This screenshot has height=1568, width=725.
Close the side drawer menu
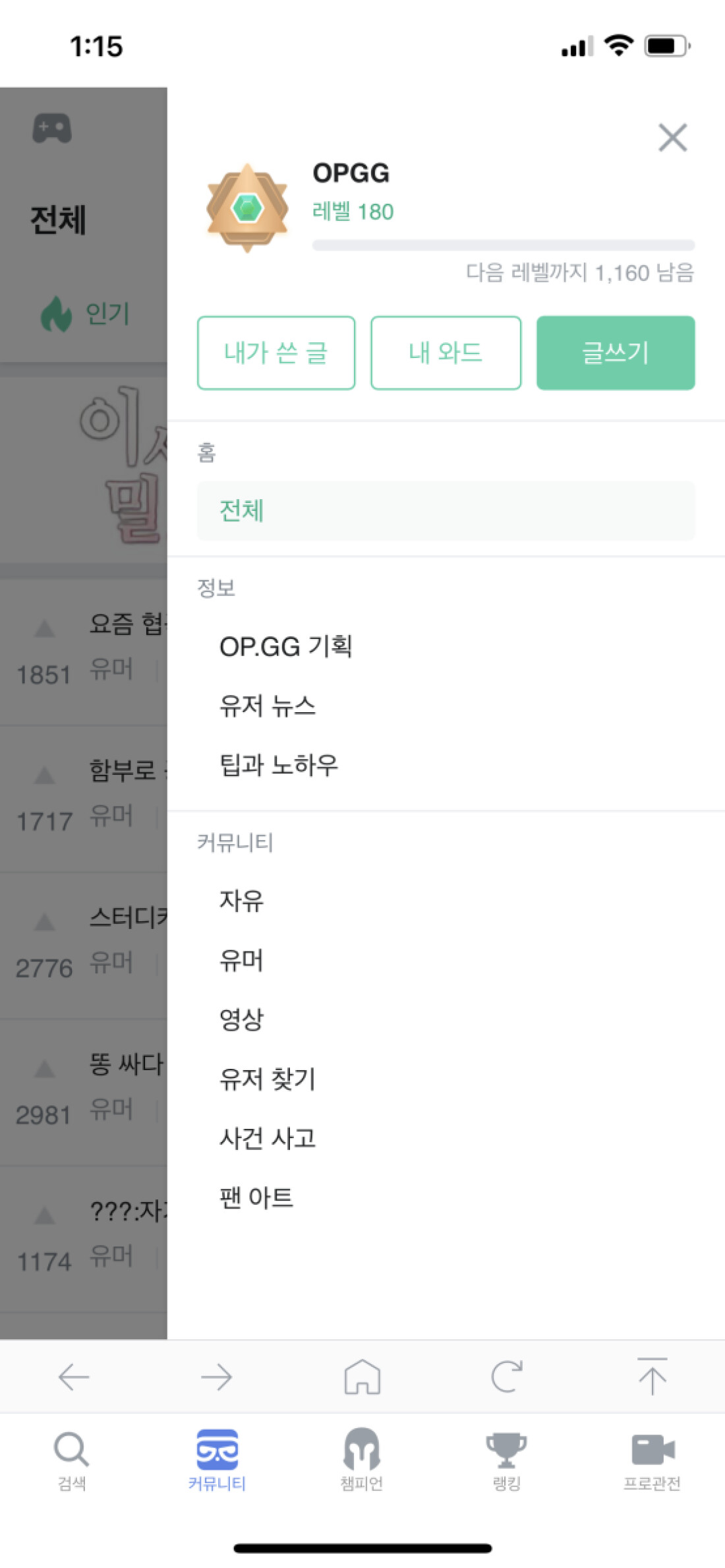point(672,138)
